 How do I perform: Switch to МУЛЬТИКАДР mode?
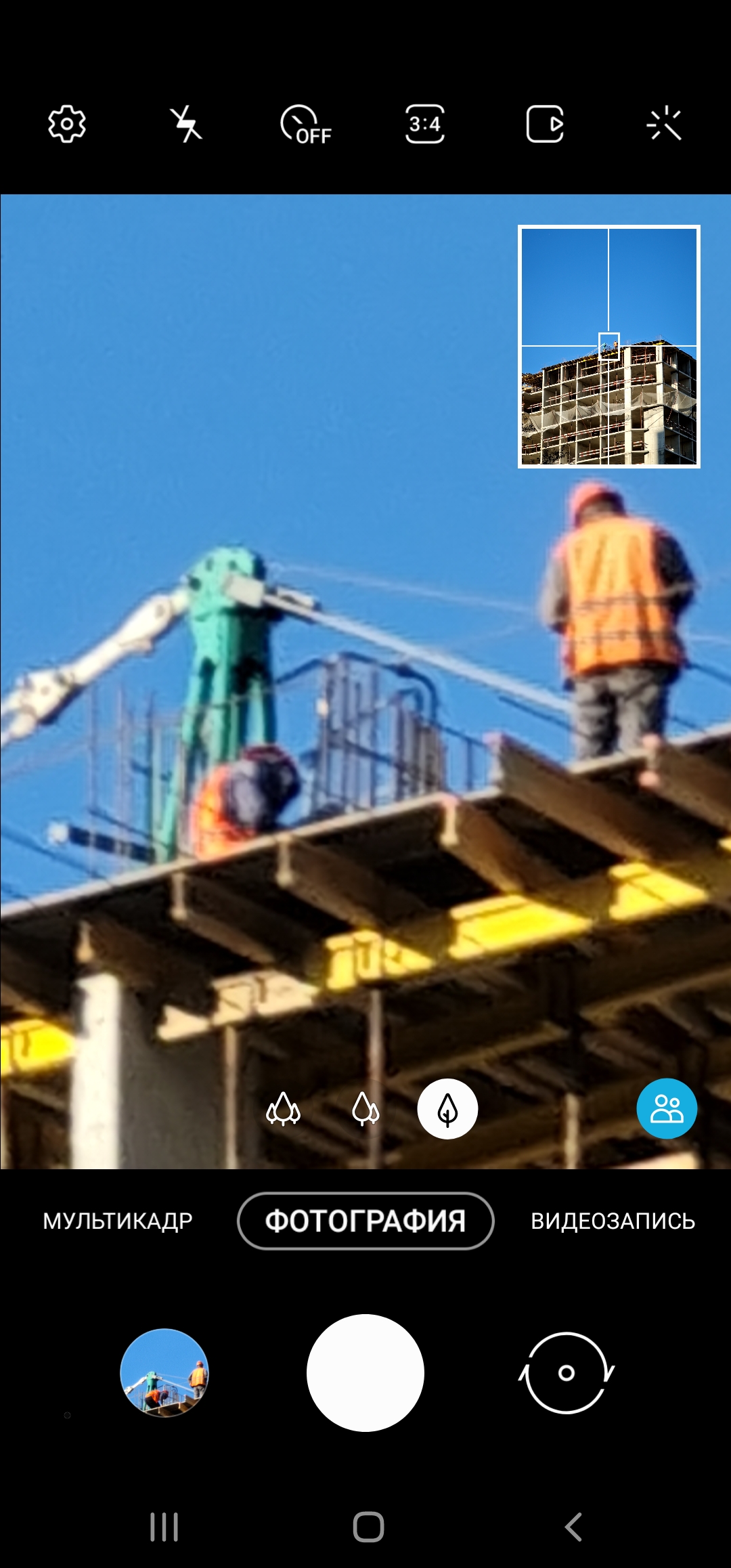click(x=118, y=1221)
